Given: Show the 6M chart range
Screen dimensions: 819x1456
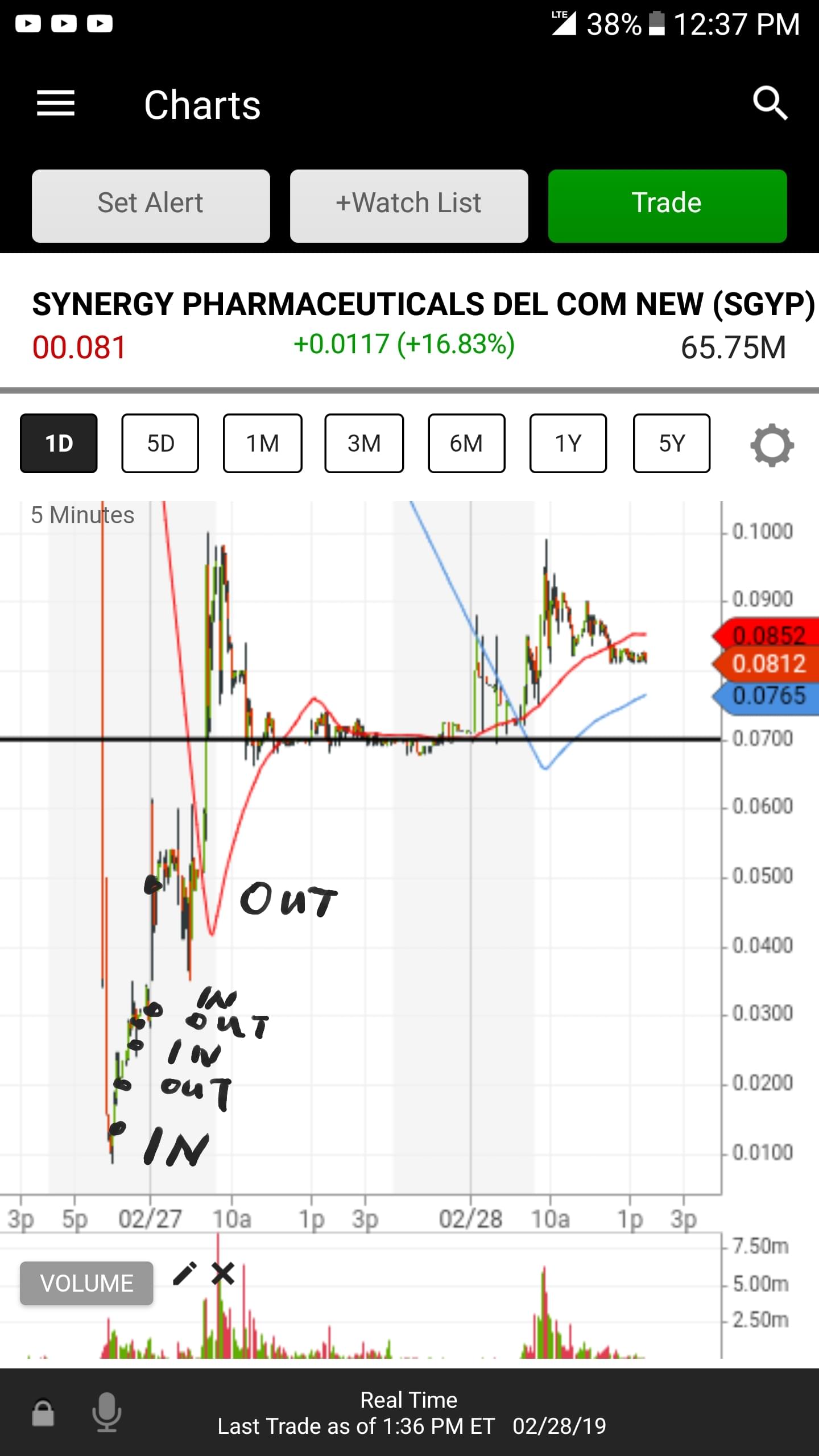Looking at the screenshot, I should [x=466, y=444].
